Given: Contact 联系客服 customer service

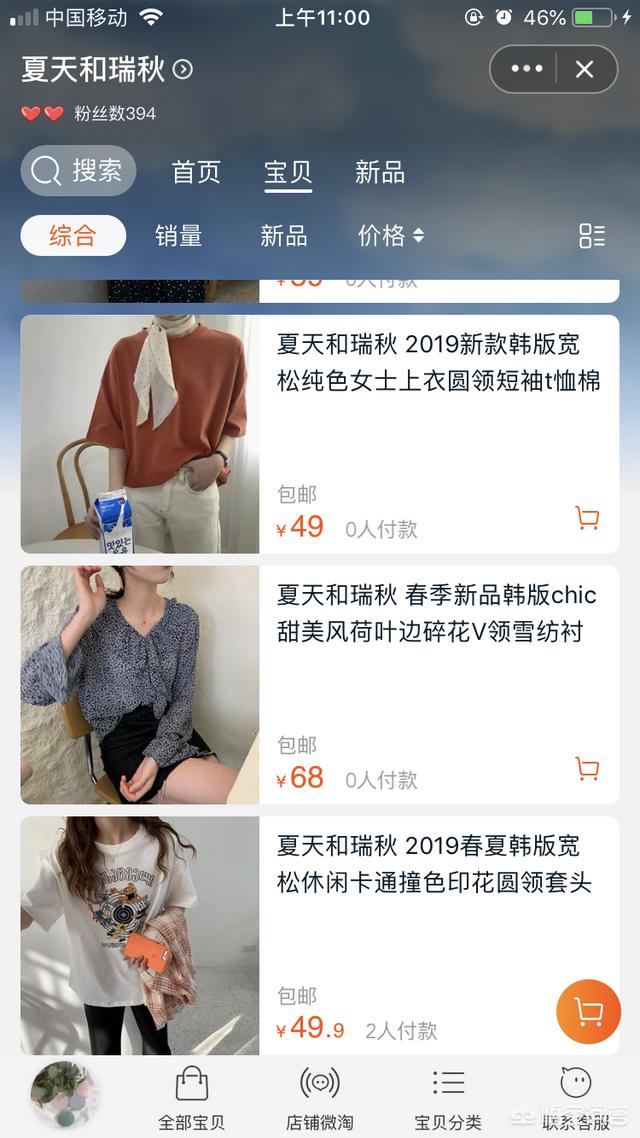Looking at the screenshot, I should (x=576, y=1097).
